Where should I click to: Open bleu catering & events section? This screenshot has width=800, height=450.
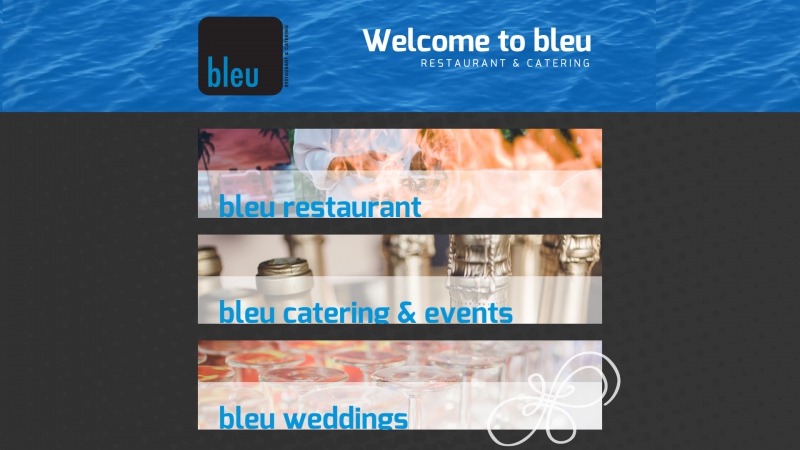[x=399, y=280]
